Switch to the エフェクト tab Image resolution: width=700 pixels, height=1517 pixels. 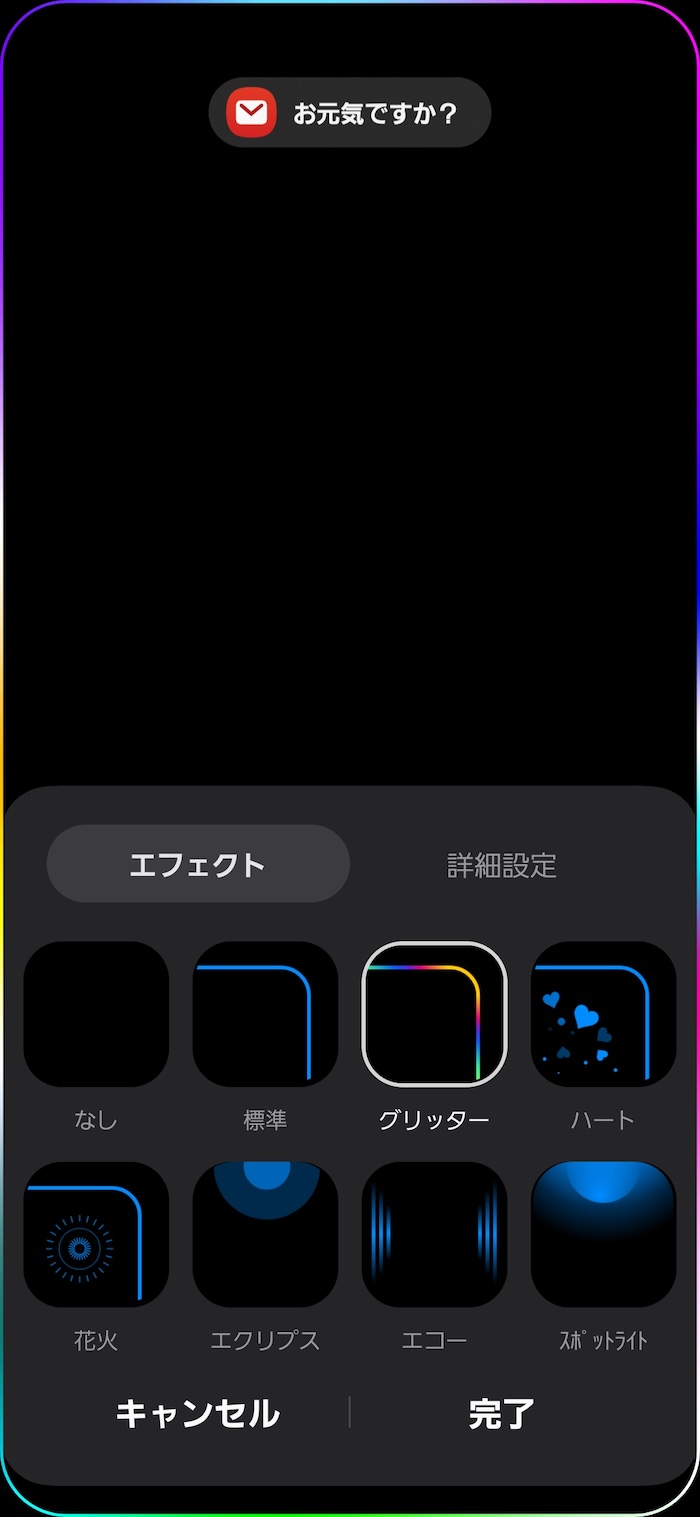click(198, 864)
